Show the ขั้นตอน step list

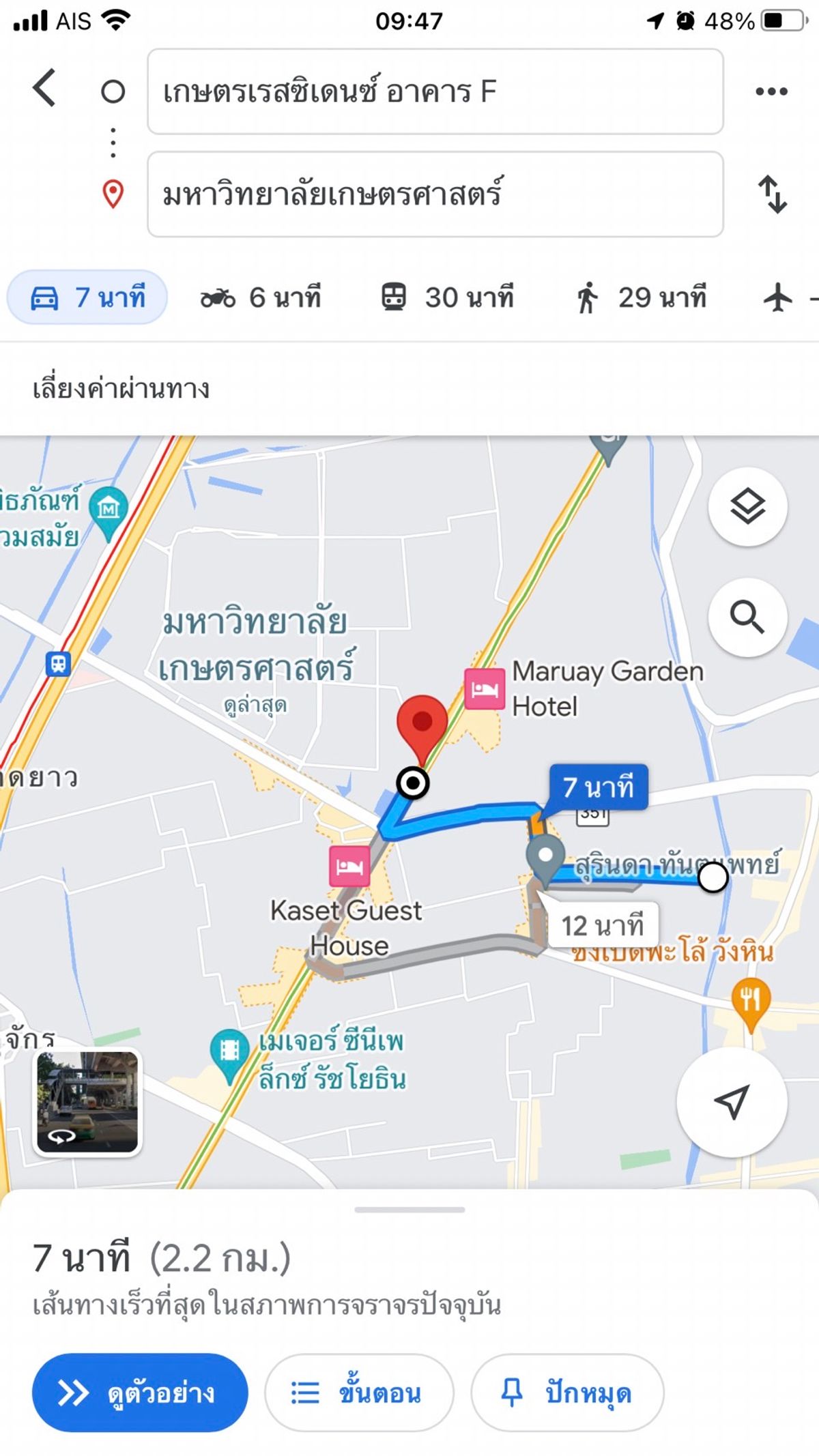click(x=359, y=1393)
